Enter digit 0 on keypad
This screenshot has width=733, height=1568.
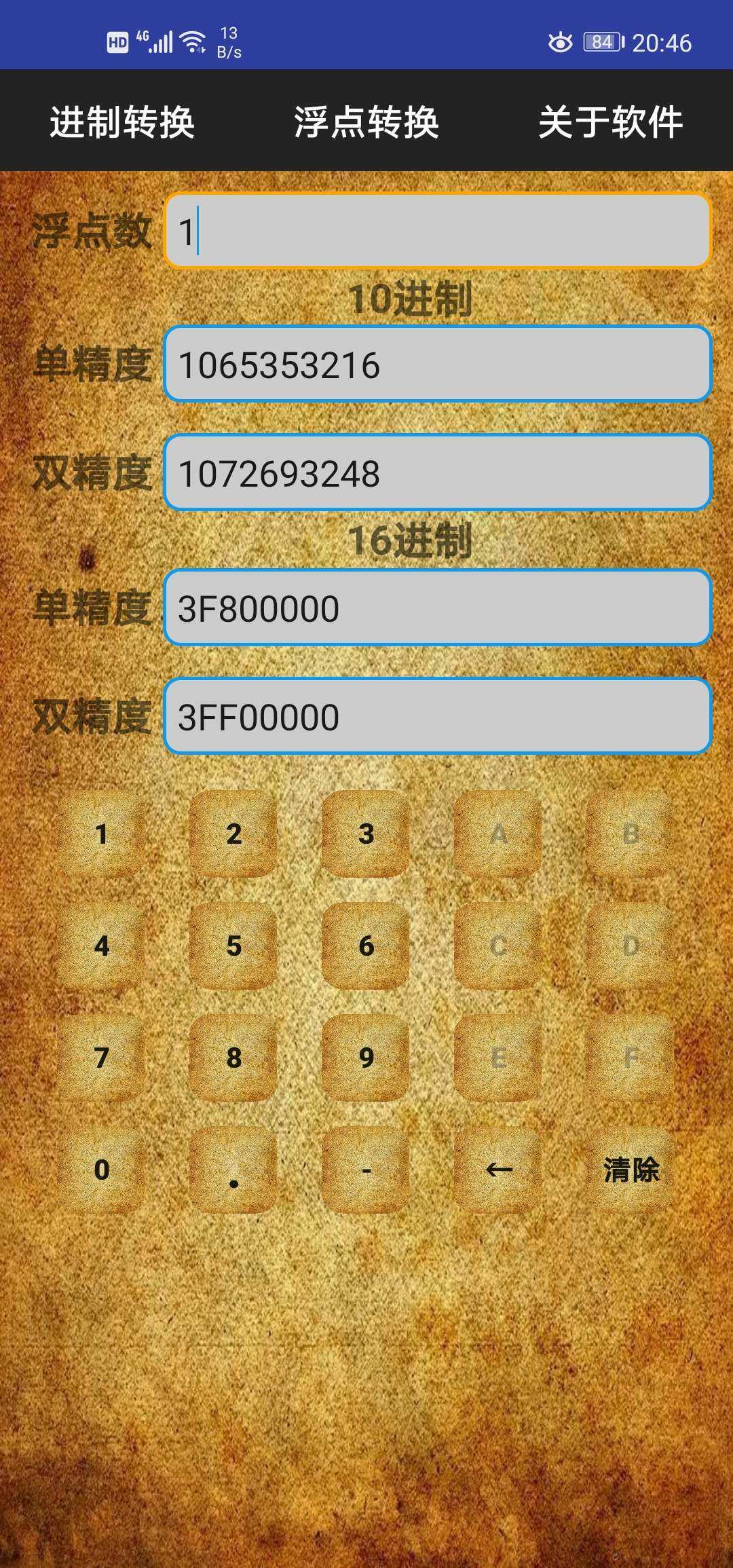click(102, 1169)
